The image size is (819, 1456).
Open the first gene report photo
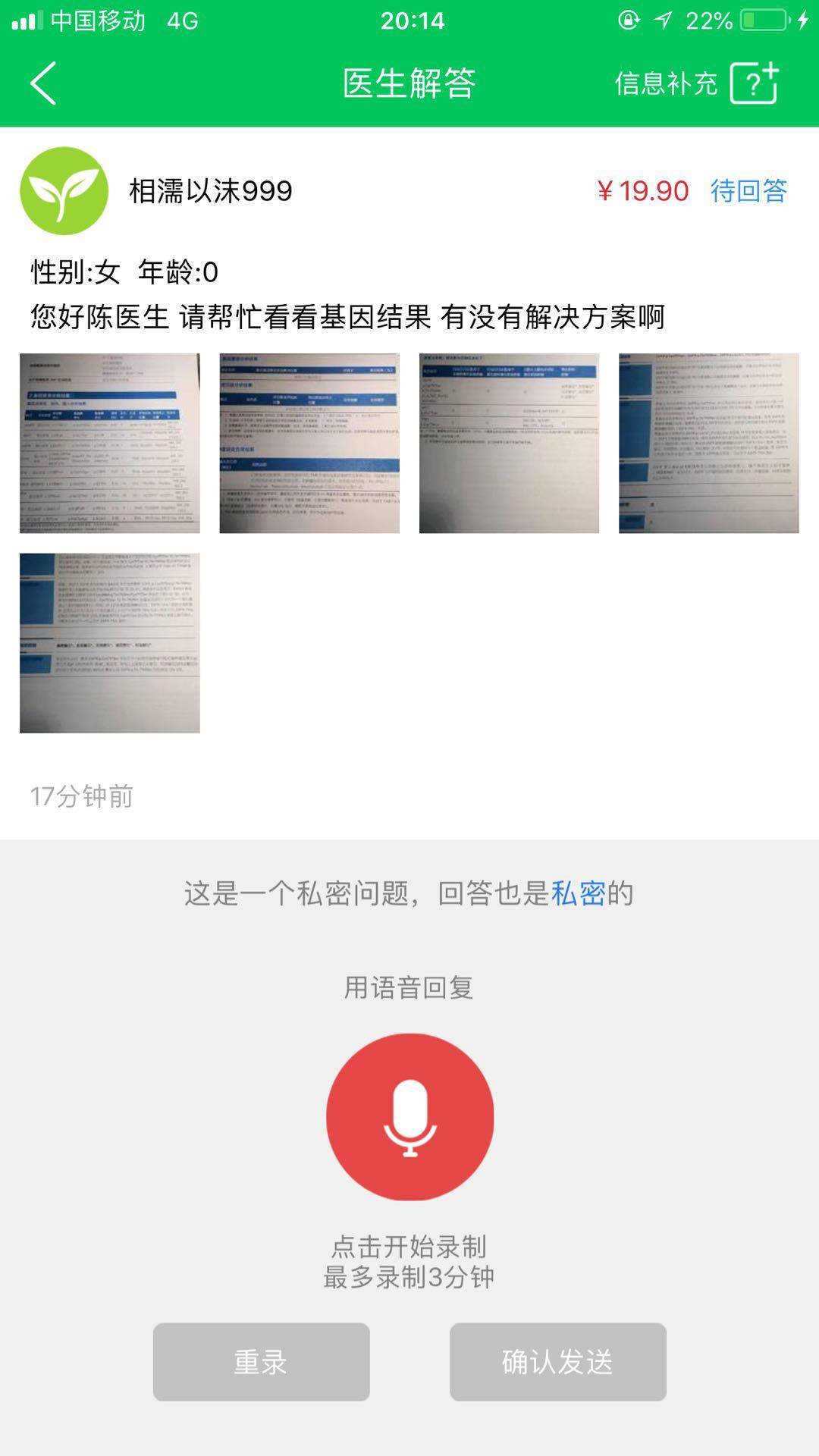coord(110,444)
